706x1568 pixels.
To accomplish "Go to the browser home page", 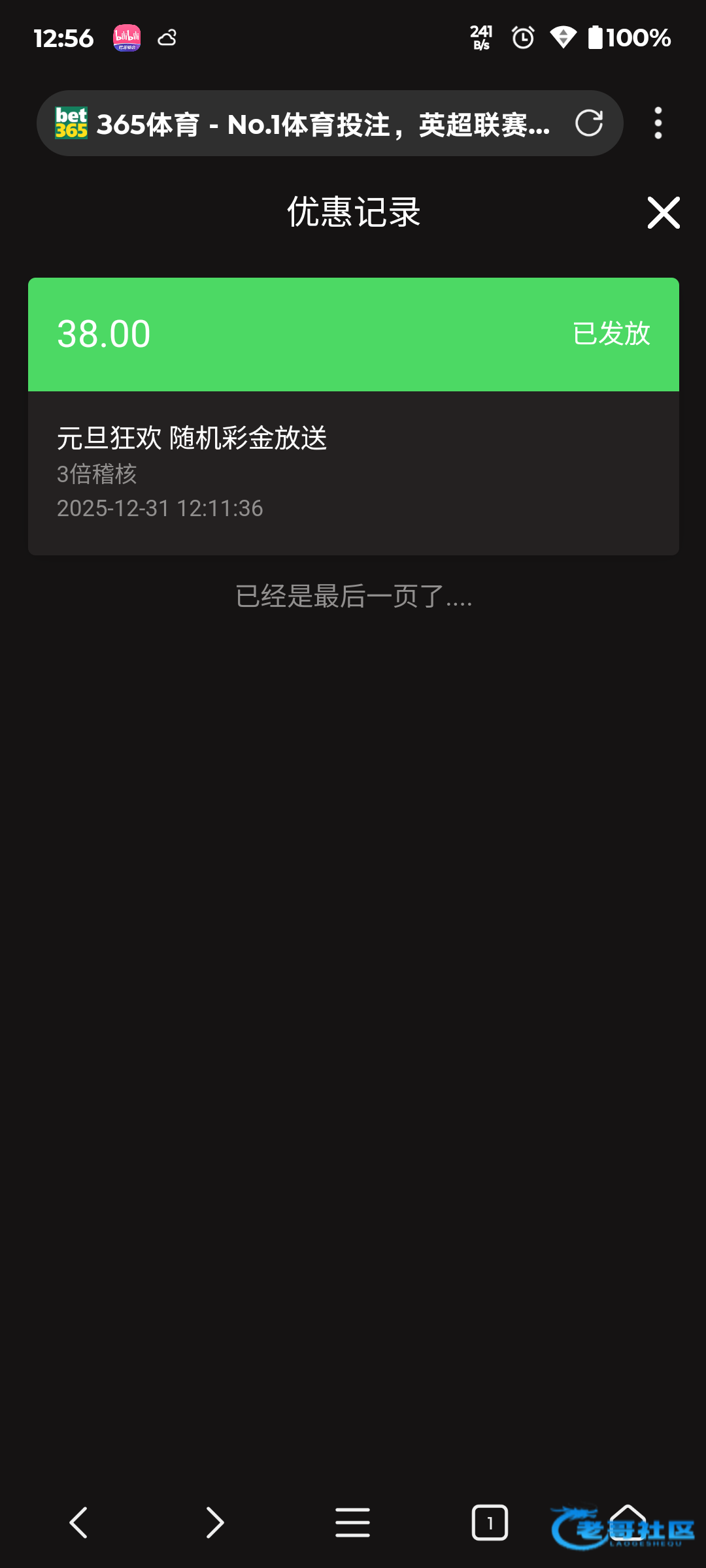I will [628, 1519].
